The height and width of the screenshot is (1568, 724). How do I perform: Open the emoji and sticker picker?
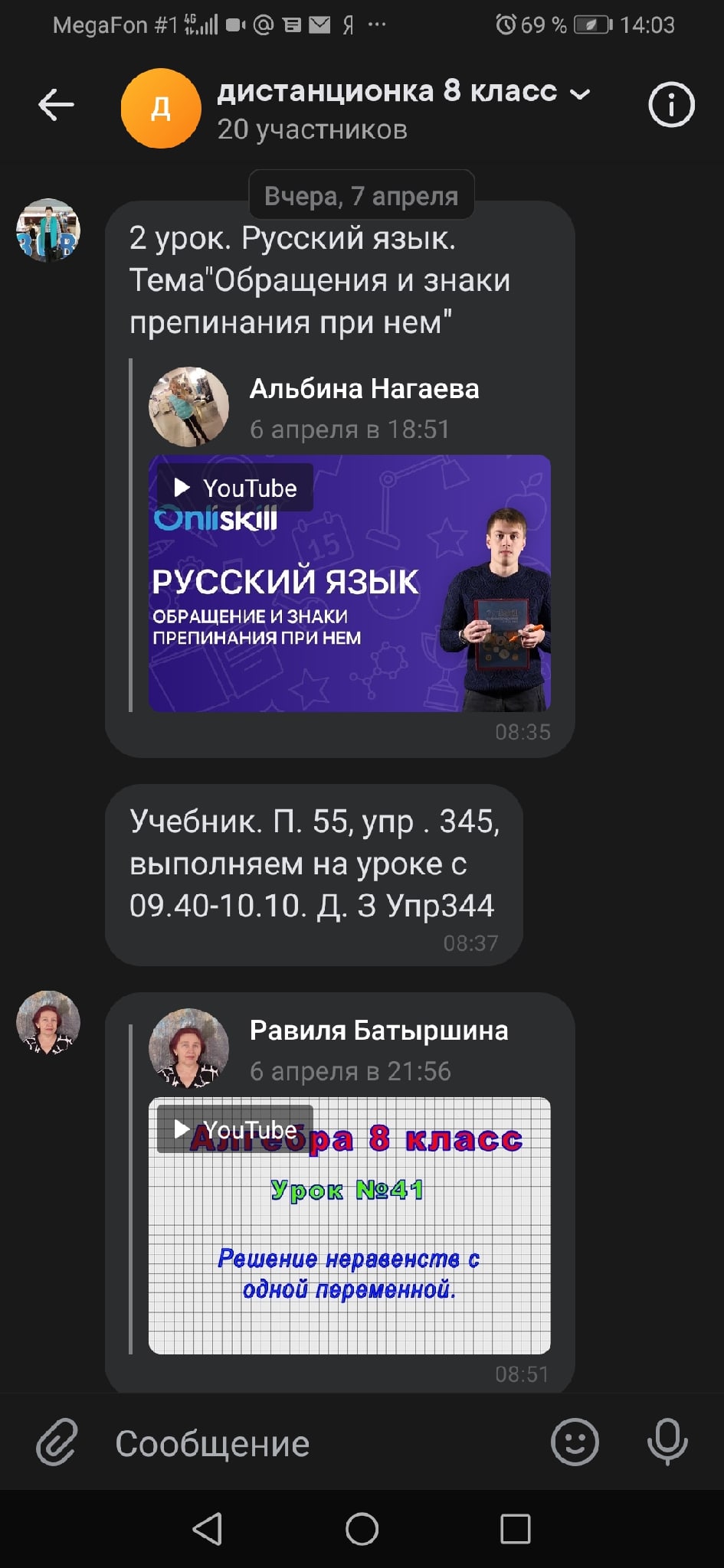coord(575,1442)
